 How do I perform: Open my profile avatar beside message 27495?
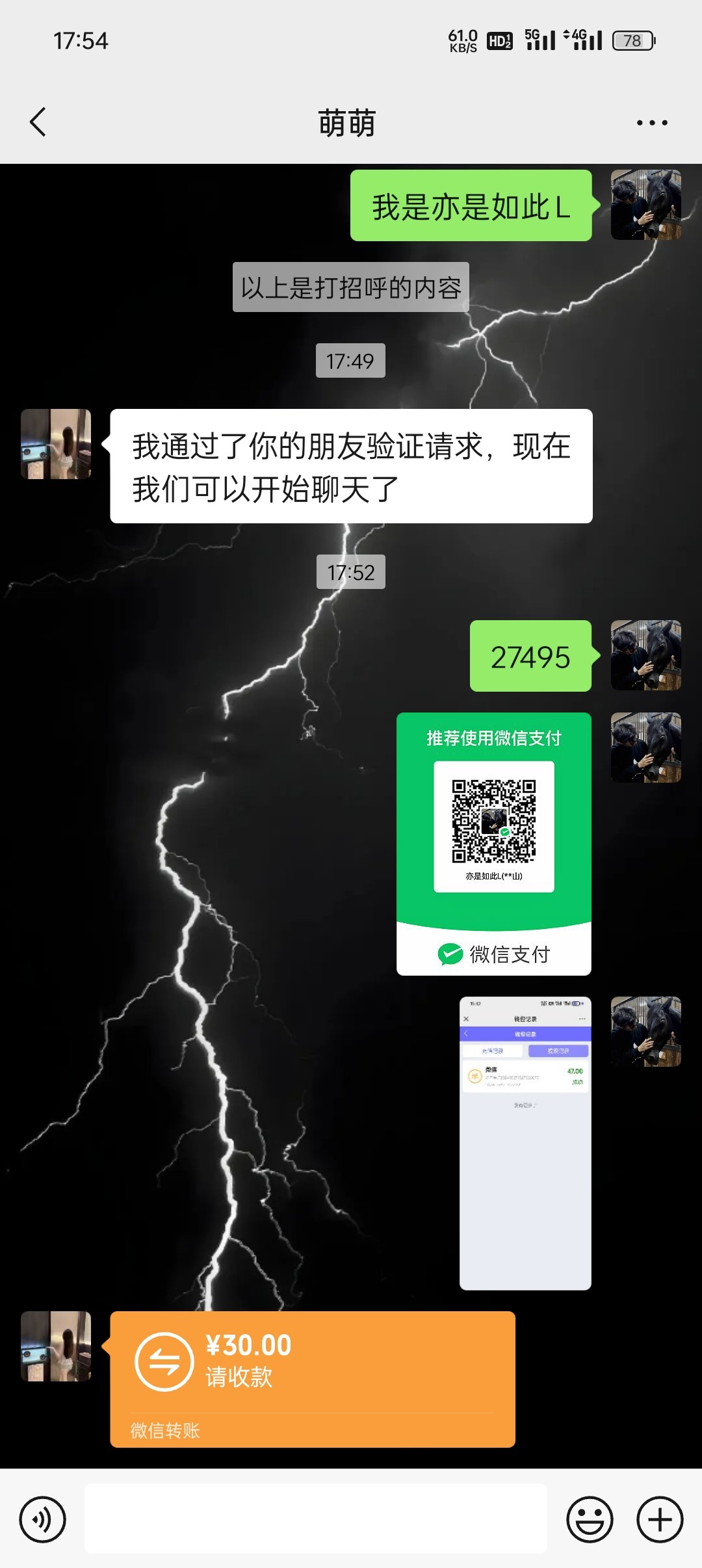point(646,655)
